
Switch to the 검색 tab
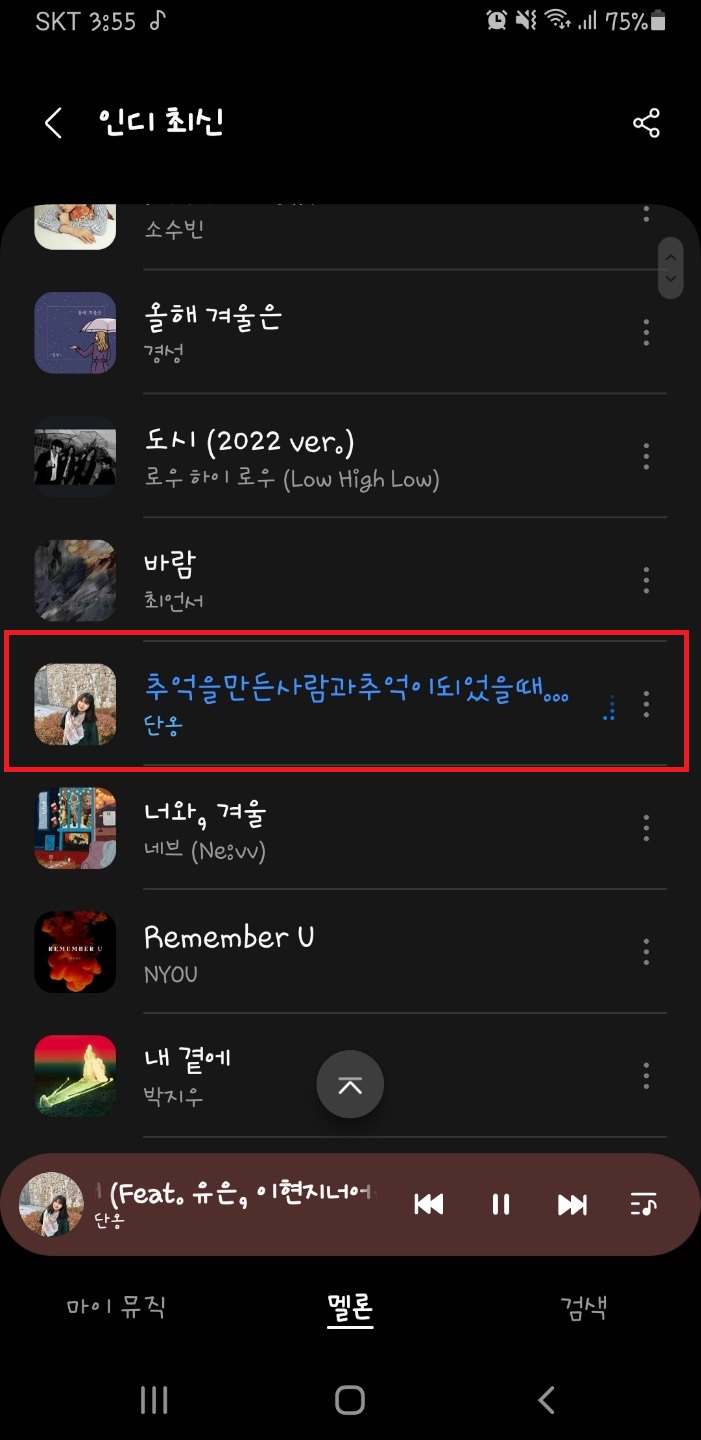tap(584, 1306)
